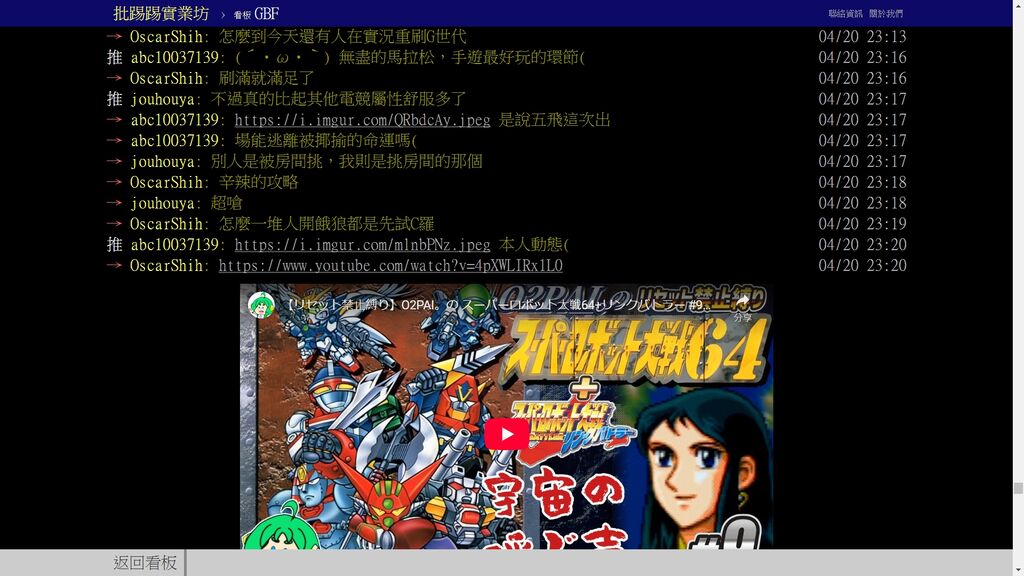Open the mlnbPNz.jpeg imgur link
This screenshot has width=1024, height=576.
click(362, 245)
